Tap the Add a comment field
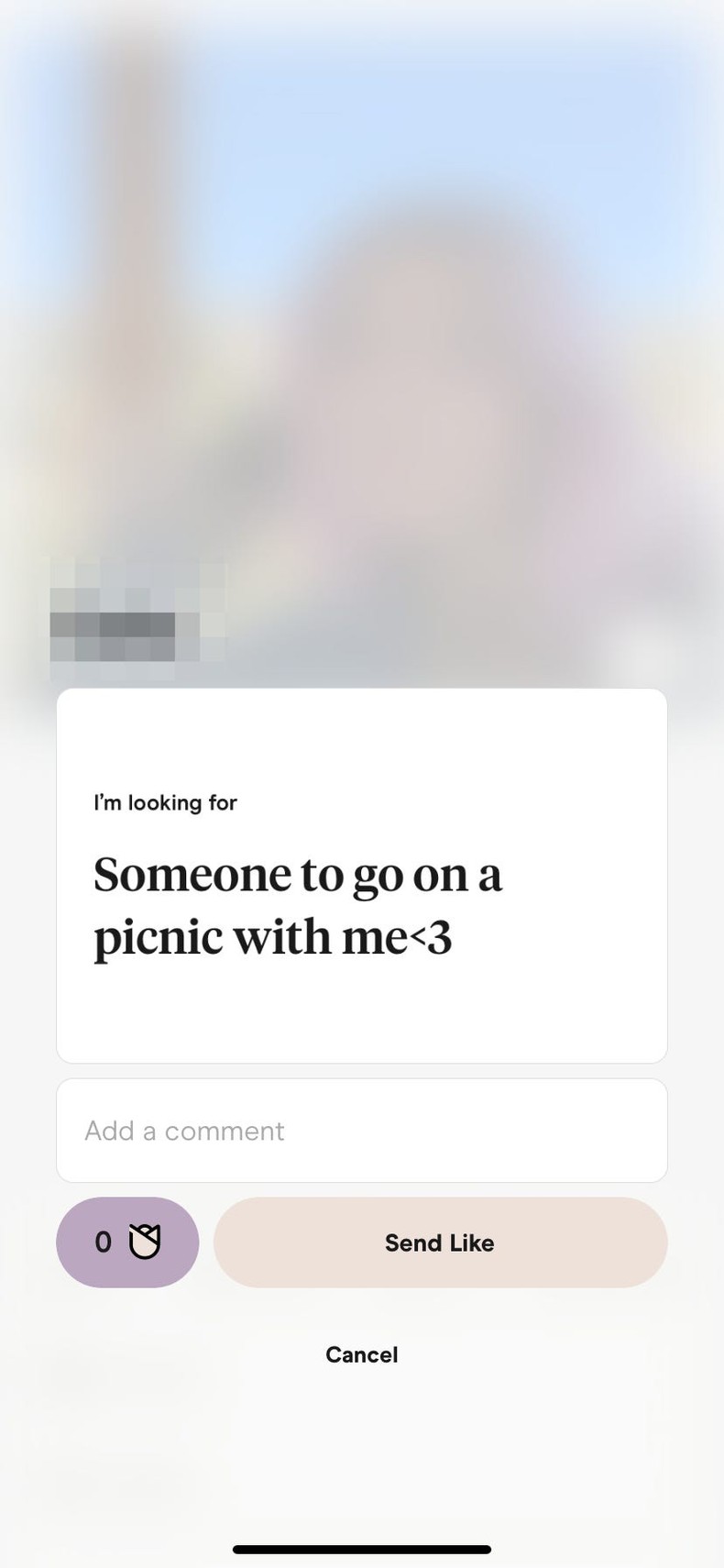This screenshot has width=724, height=1568. (x=361, y=1130)
